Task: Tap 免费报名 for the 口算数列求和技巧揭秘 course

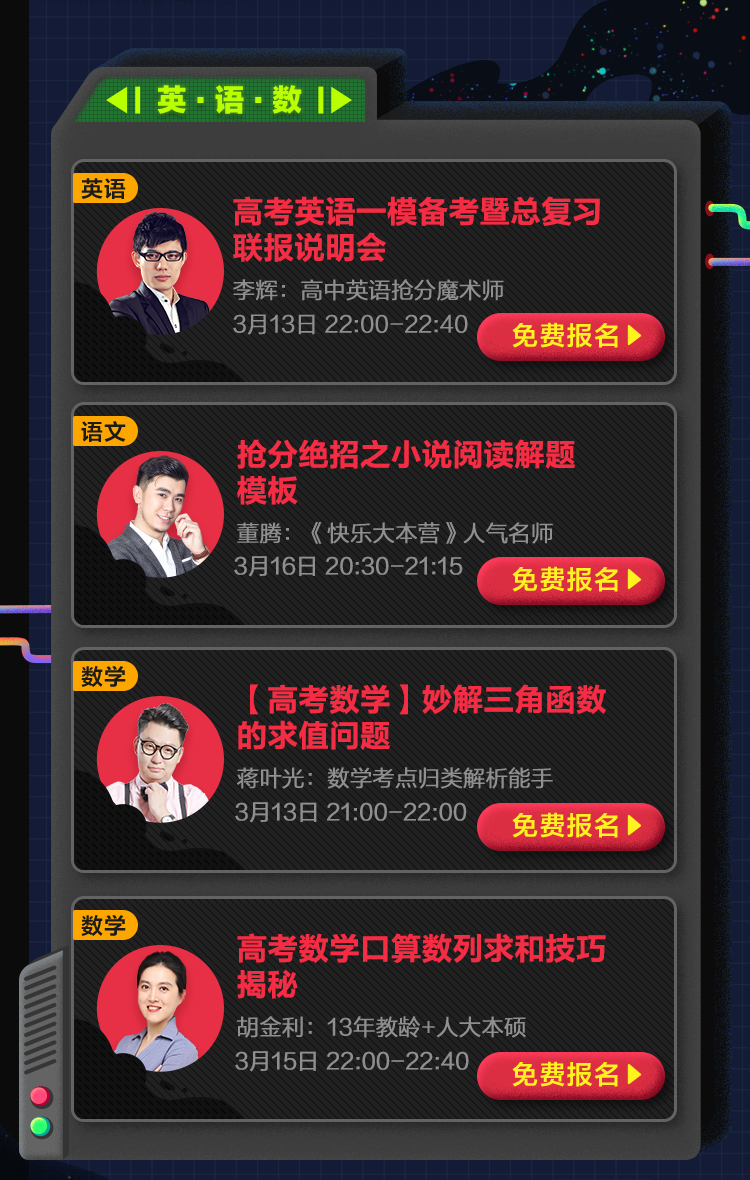Action: pyautogui.click(x=570, y=1075)
